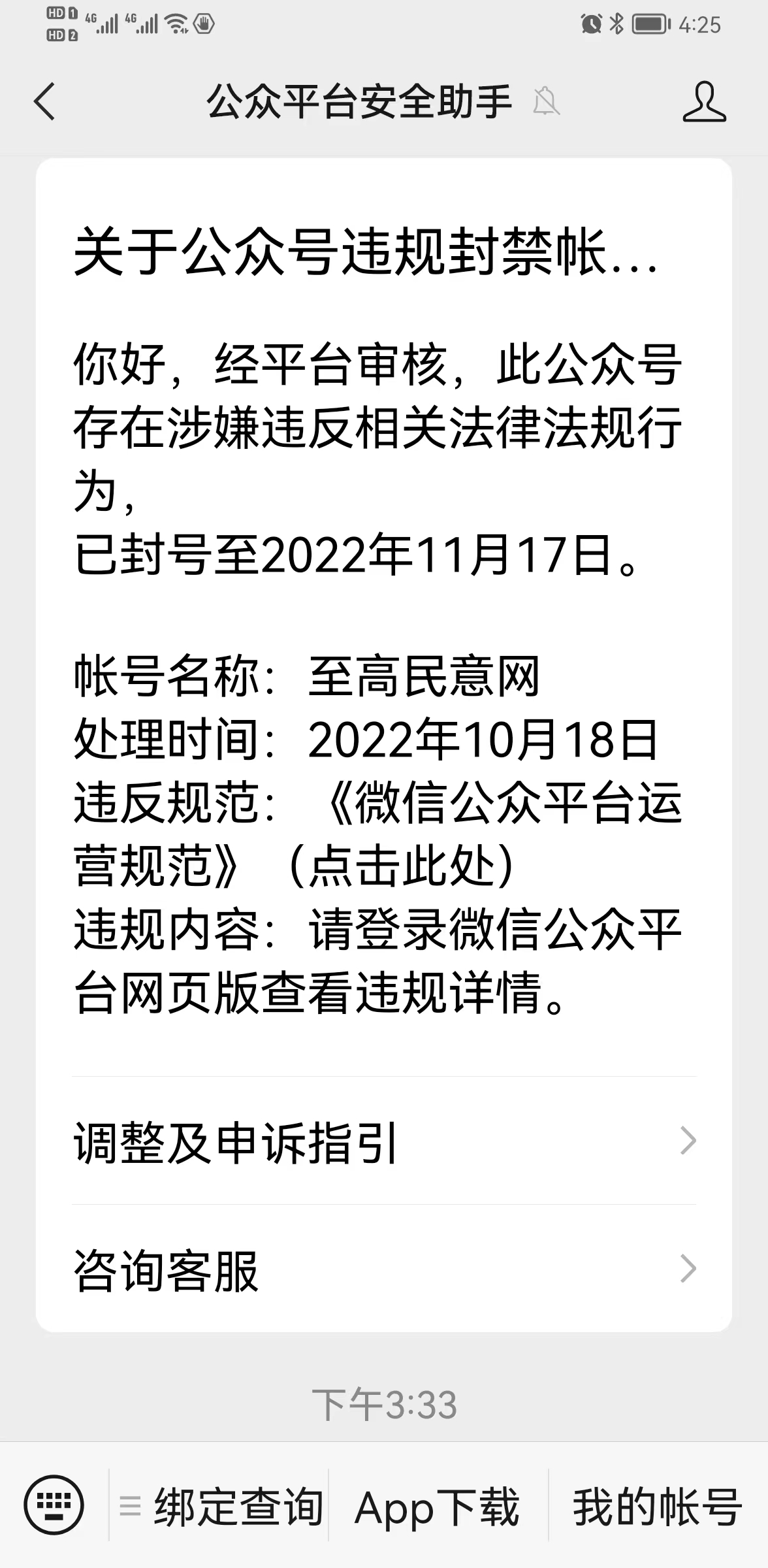The height and width of the screenshot is (1568, 768).
Task: Tap the App下载 menu item
Action: [x=438, y=1507]
